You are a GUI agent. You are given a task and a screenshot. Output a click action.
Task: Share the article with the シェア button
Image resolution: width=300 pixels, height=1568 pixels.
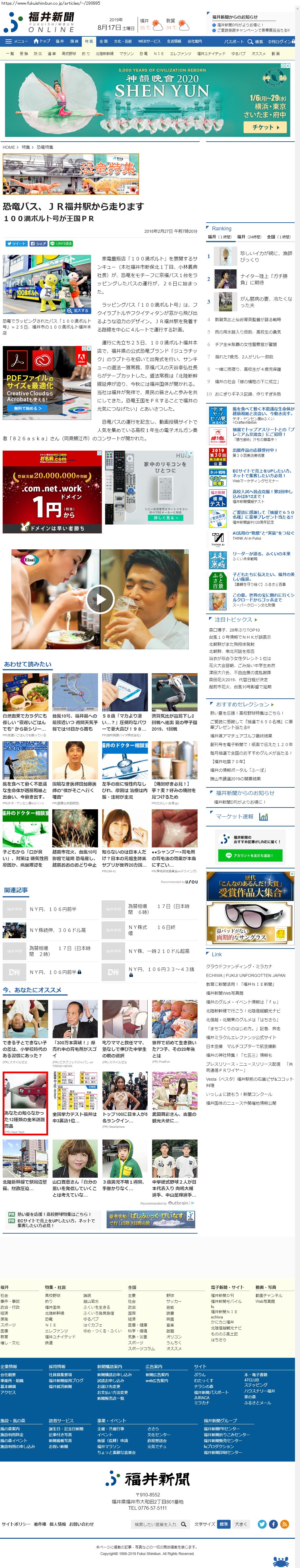[39, 243]
